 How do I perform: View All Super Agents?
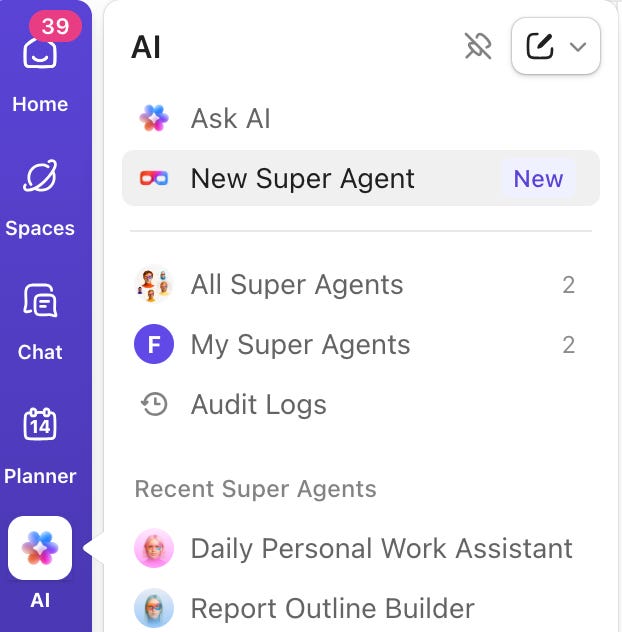(297, 285)
